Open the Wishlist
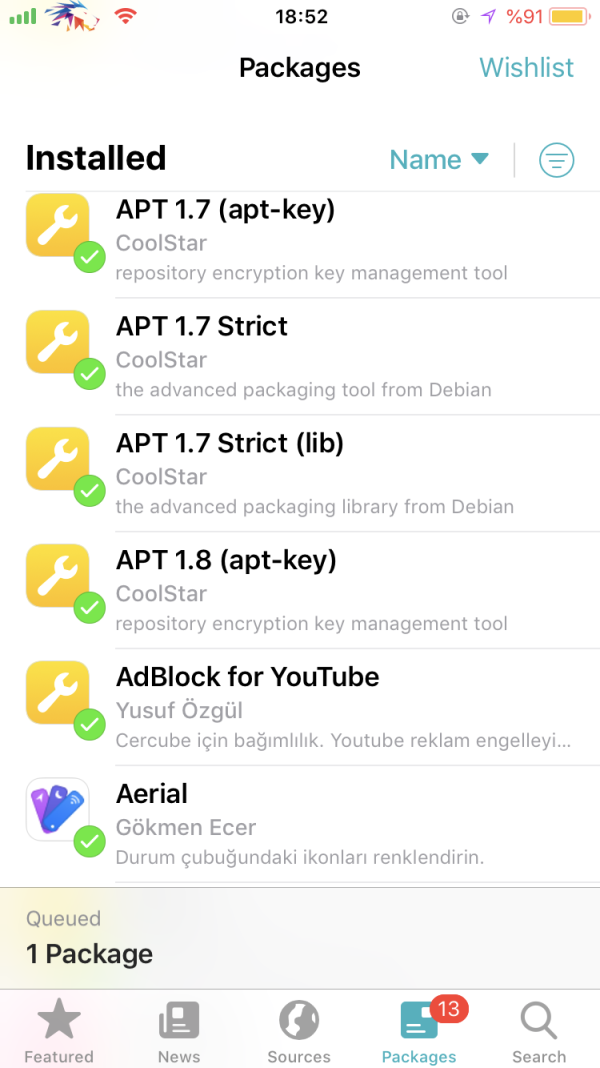Screen dimensions: 600x1068 pos(526,68)
